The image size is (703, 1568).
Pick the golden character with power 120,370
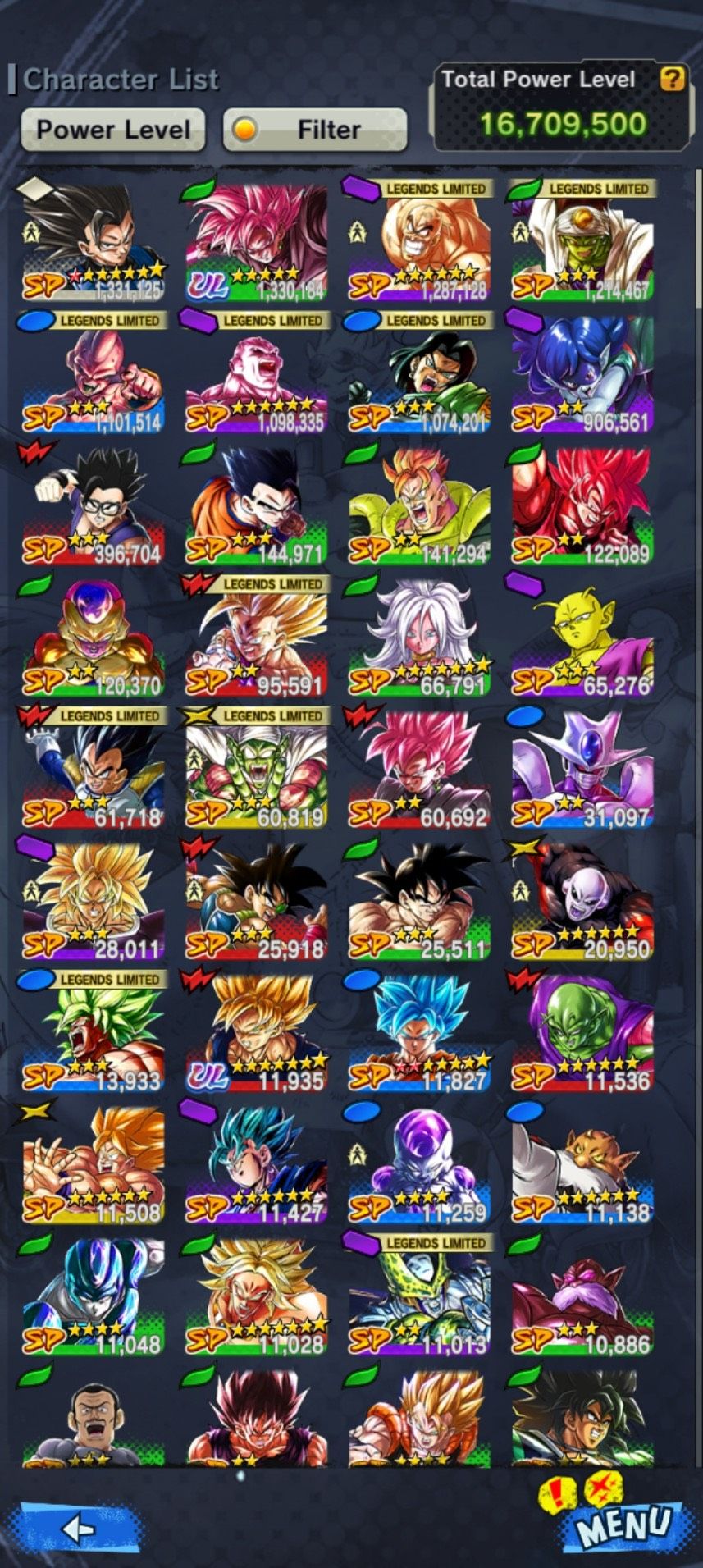(x=93, y=638)
